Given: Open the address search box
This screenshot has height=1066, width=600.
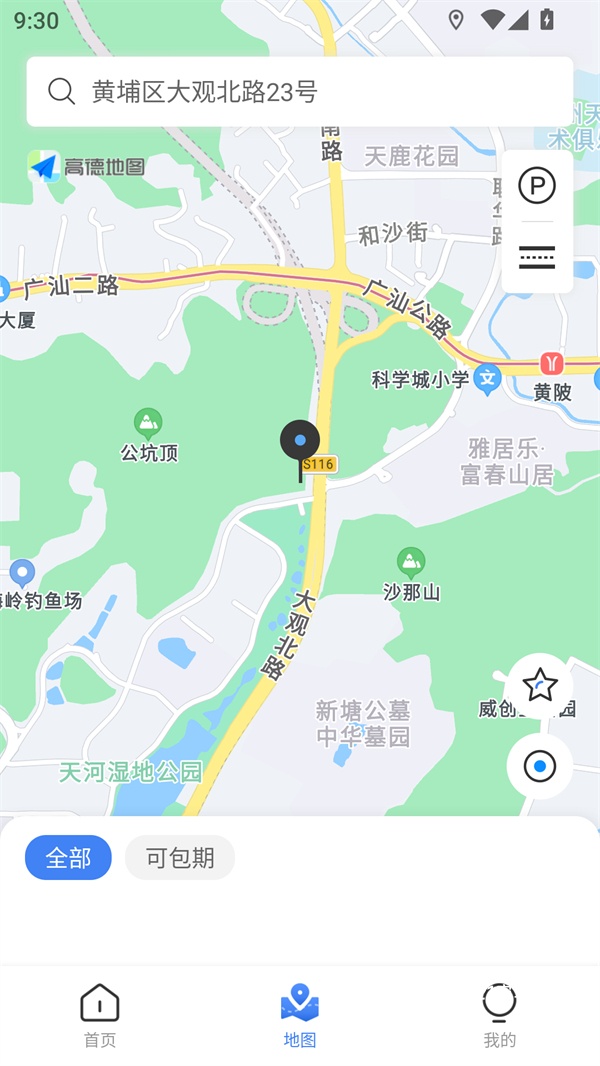Looking at the screenshot, I should point(300,92).
